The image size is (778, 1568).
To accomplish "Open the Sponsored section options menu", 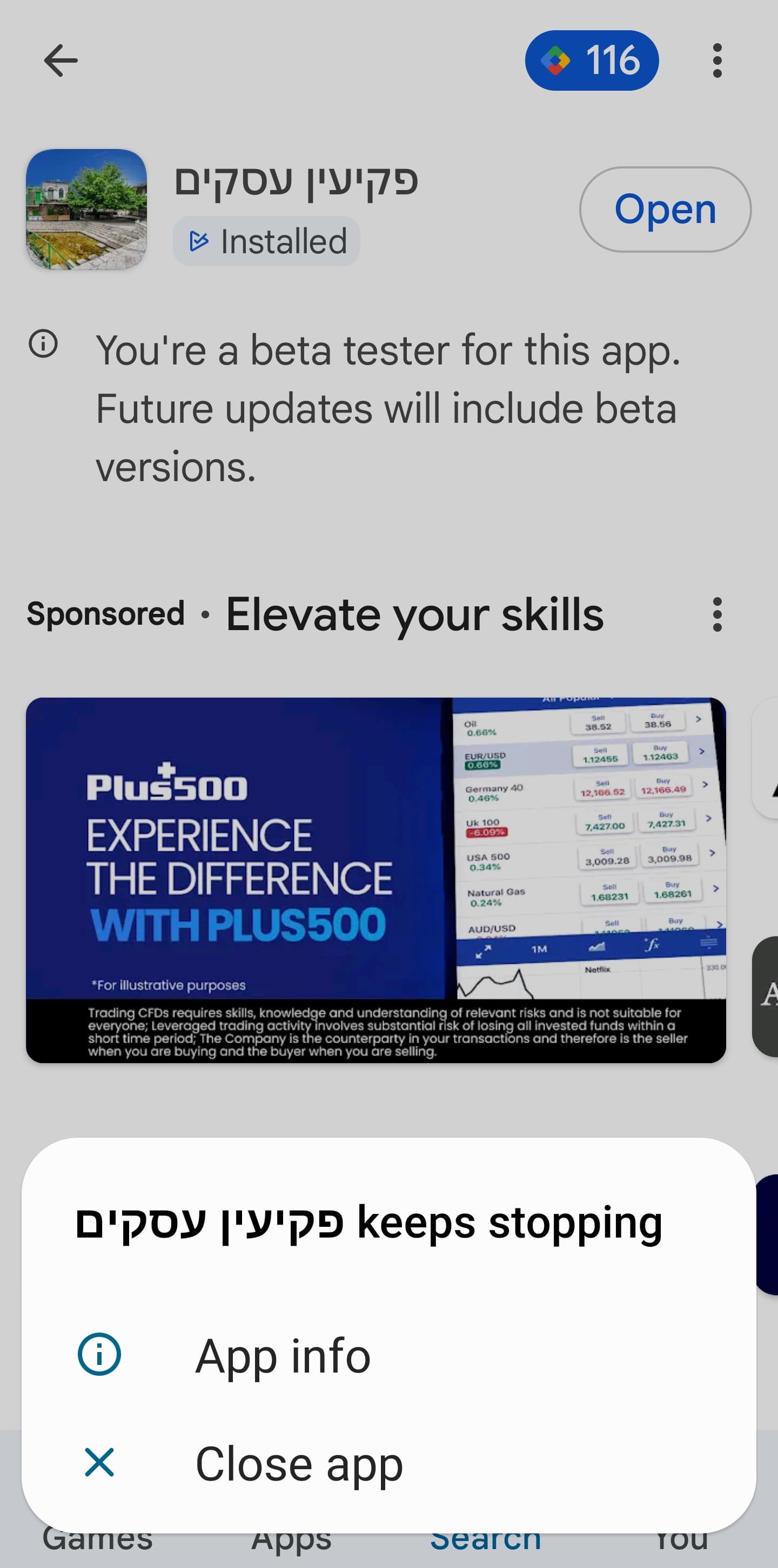I will click(716, 614).
